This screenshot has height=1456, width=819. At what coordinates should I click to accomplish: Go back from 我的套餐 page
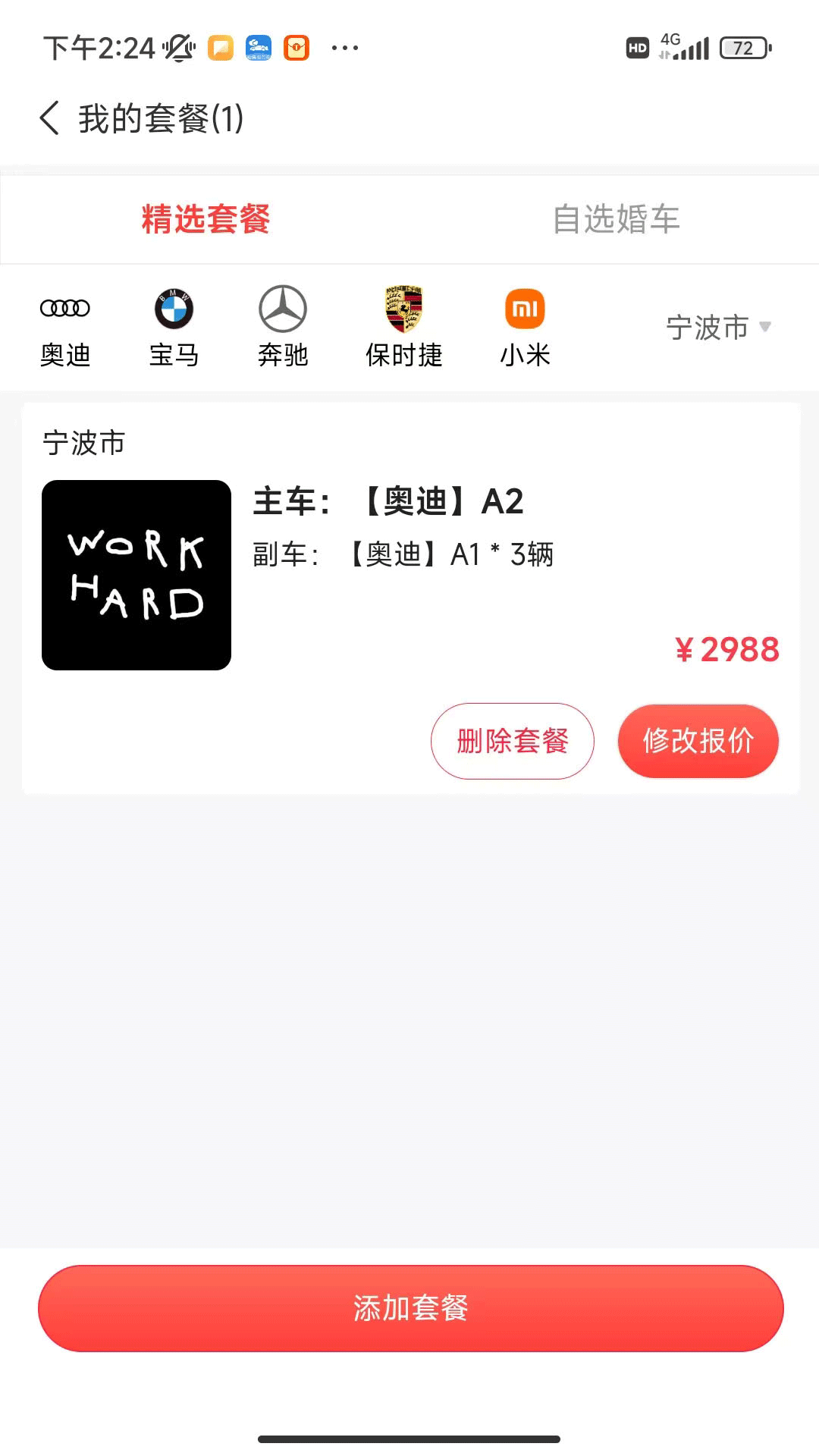pos(50,118)
